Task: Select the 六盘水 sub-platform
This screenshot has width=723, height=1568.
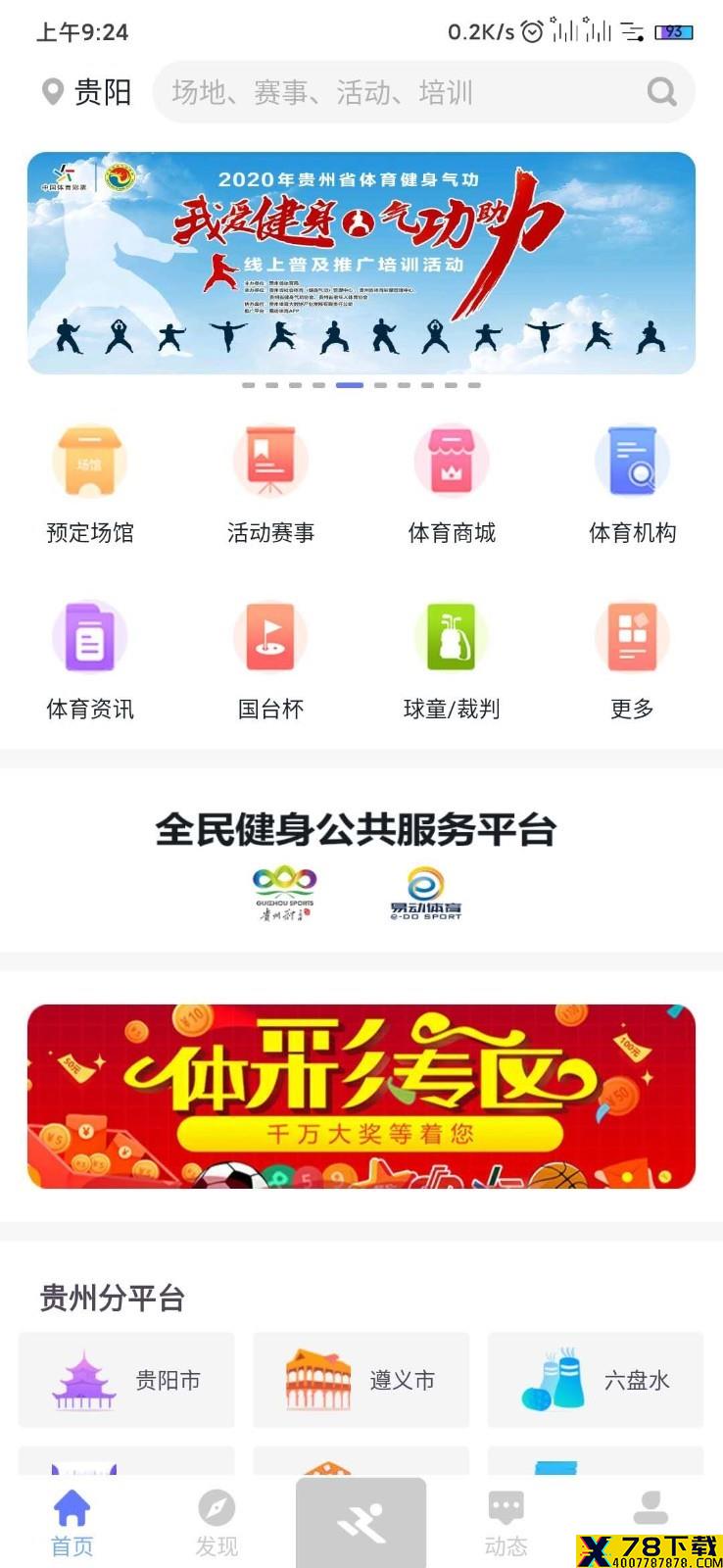Action: (595, 1380)
